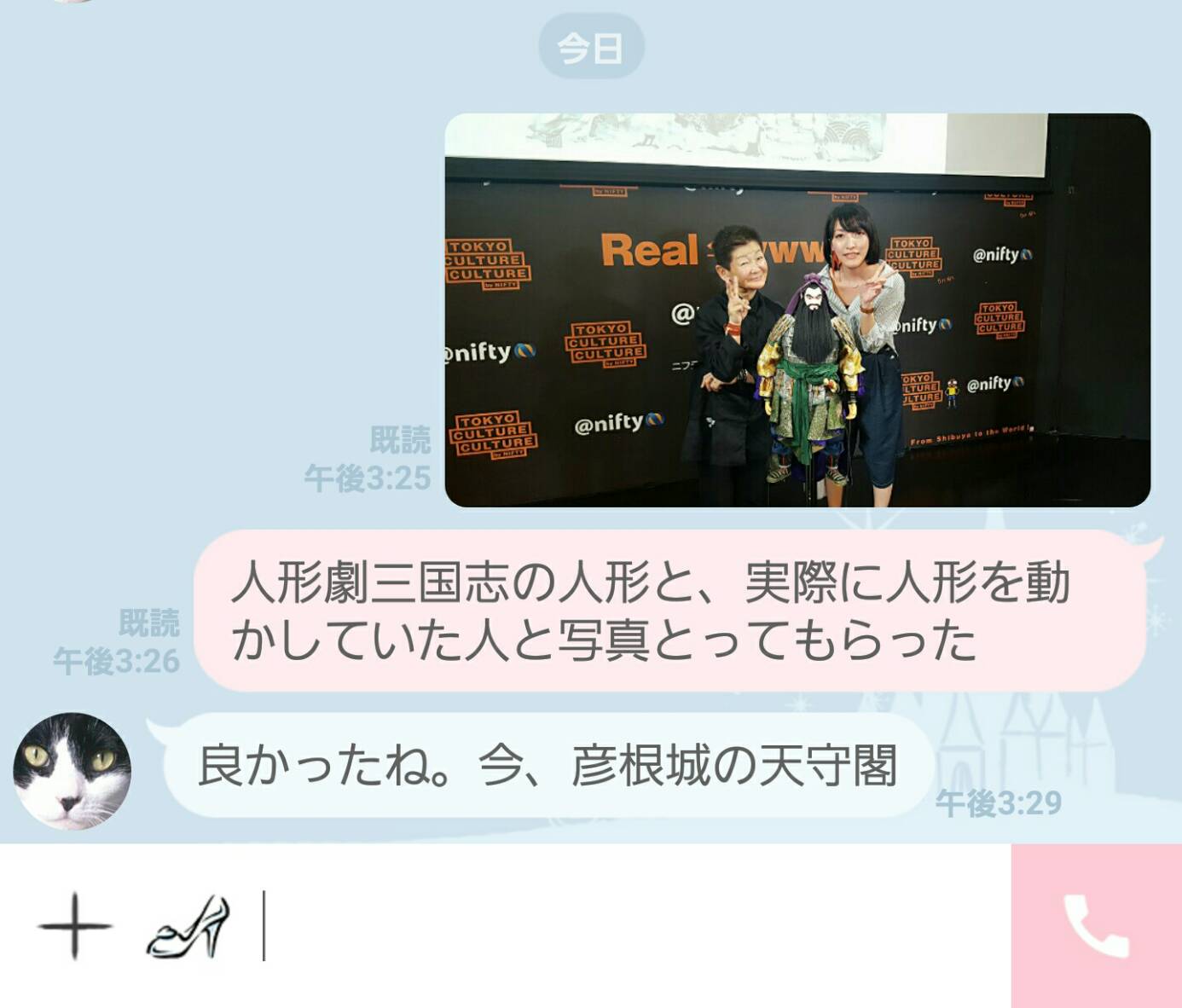The height and width of the screenshot is (1008, 1182).
Task: Tap the plus attach icon
Action: [74, 926]
